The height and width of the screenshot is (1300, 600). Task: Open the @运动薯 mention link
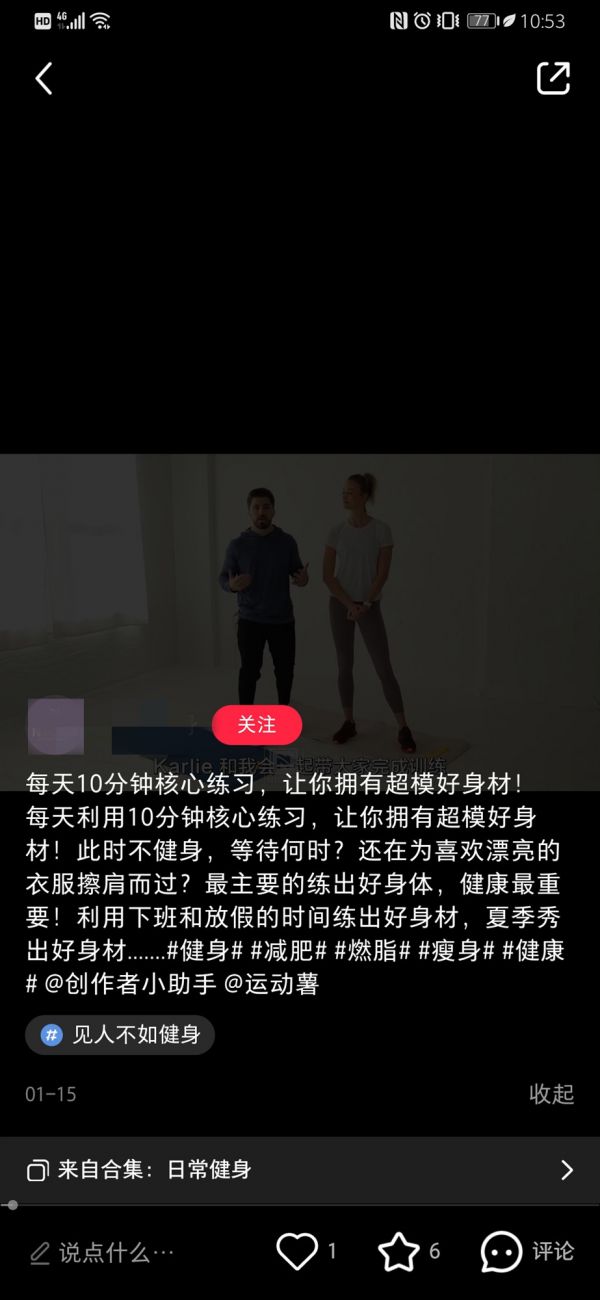click(271, 983)
